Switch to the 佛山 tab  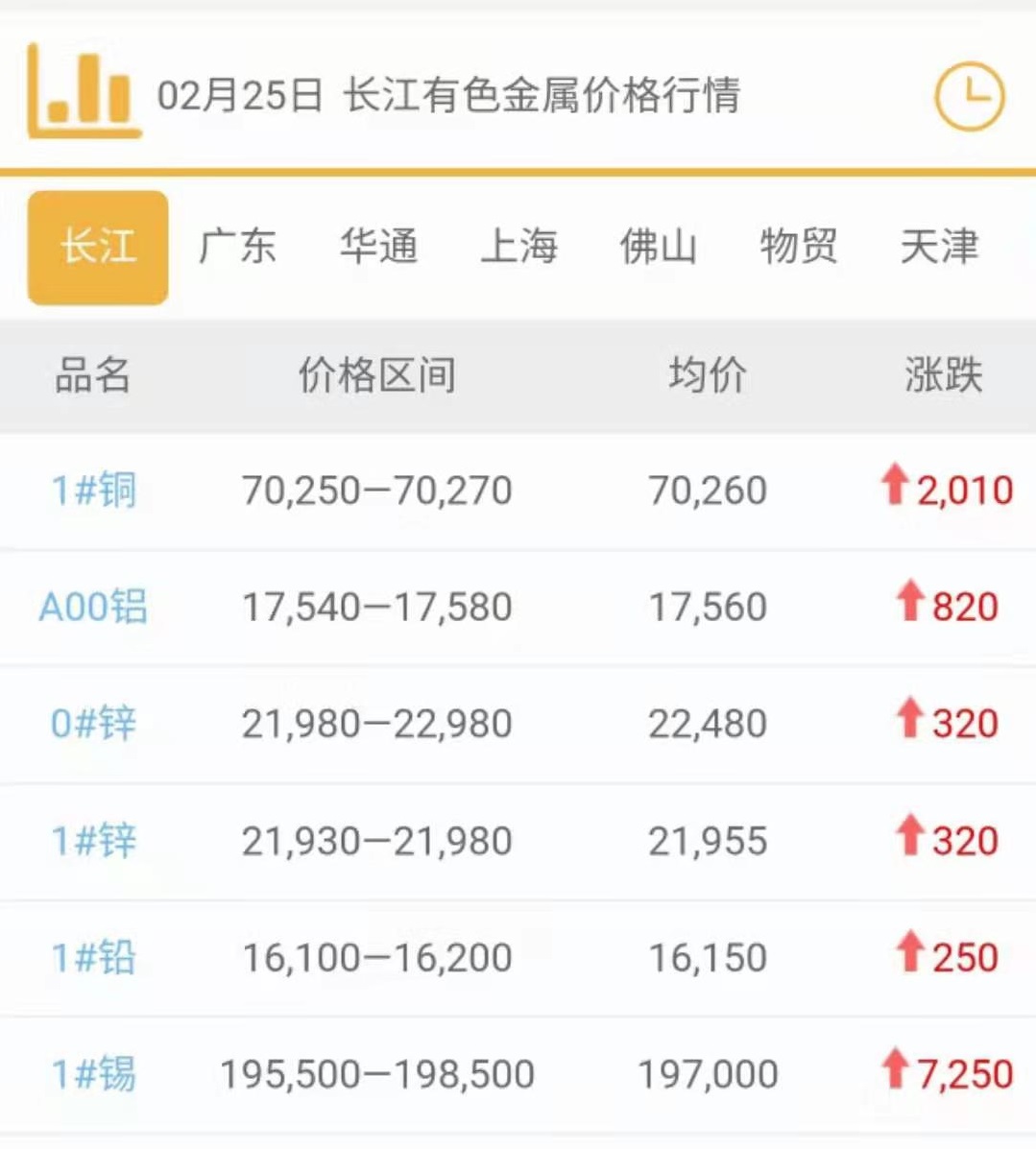click(658, 248)
